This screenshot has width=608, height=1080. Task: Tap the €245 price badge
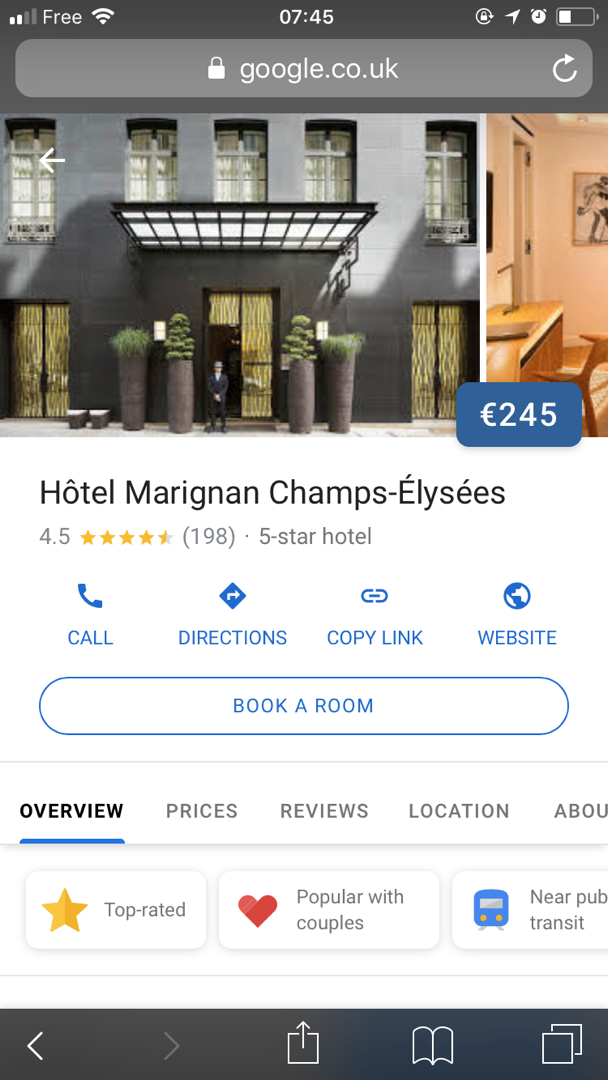tap(519, 414)
